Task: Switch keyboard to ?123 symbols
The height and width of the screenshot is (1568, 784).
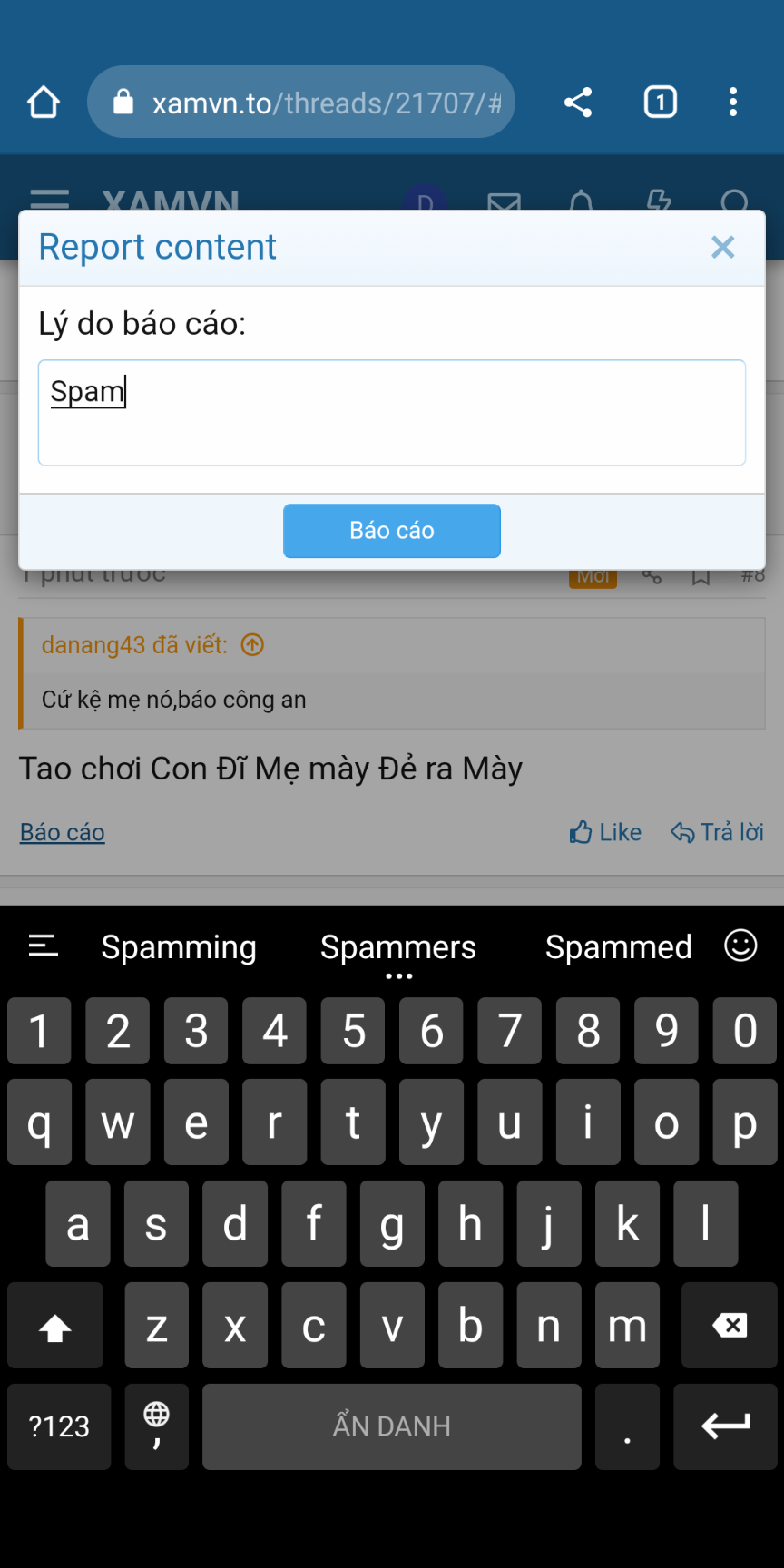Action: point(59,1426)
